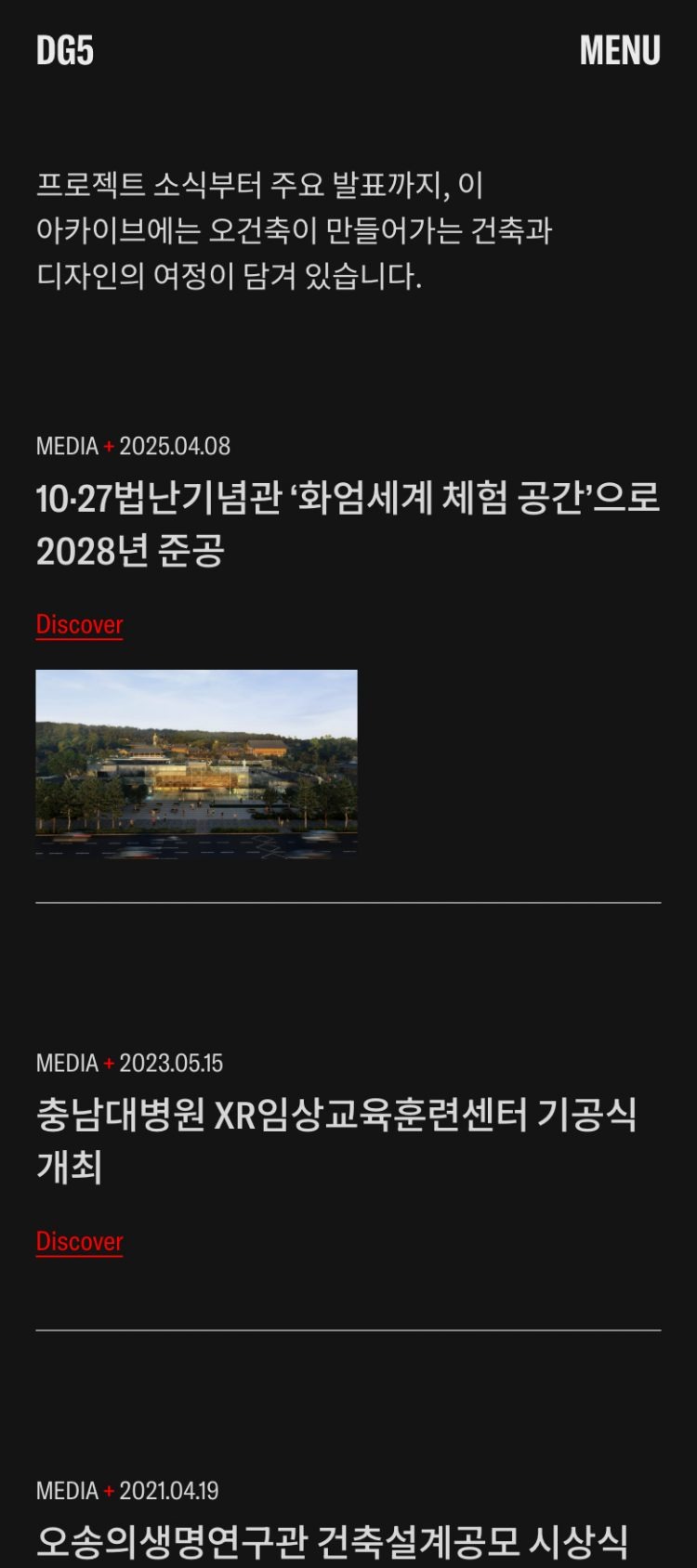Open Discover link under 10·27법난기념관 article

coord(79,624)
